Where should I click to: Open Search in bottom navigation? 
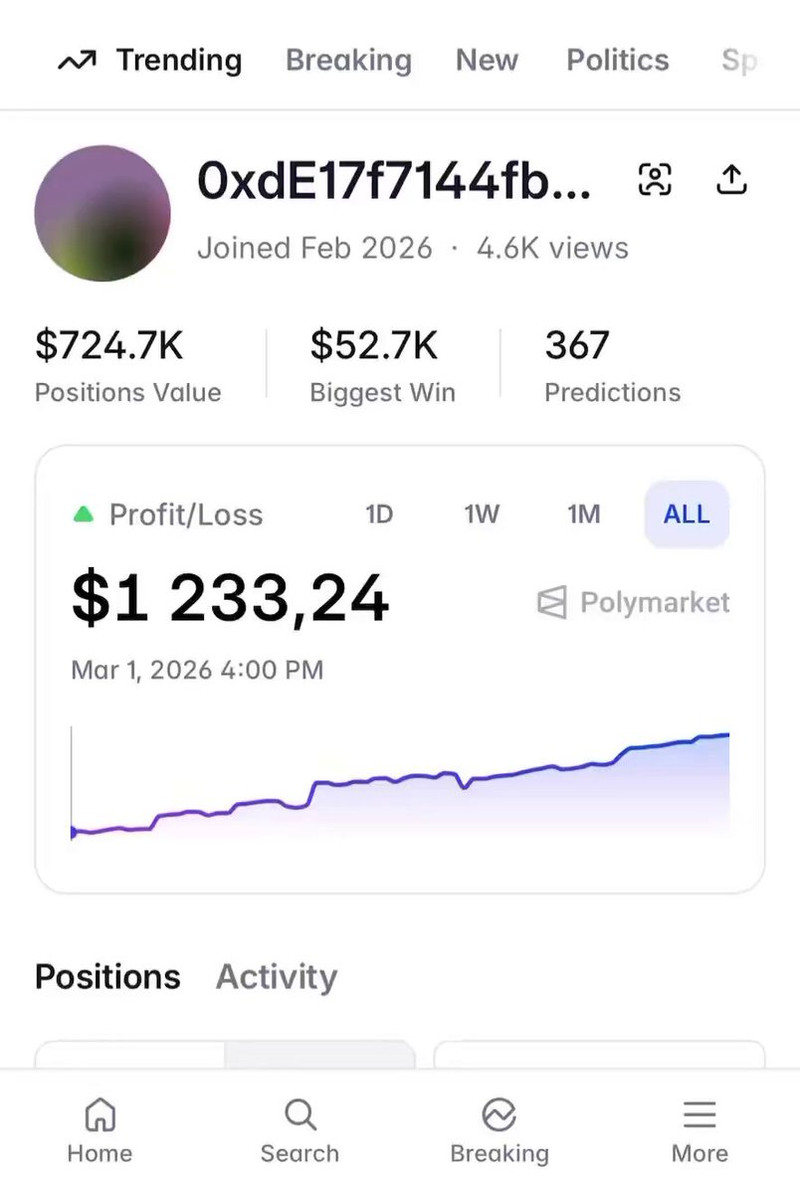pyautogui.click(x=300, y=1131)
